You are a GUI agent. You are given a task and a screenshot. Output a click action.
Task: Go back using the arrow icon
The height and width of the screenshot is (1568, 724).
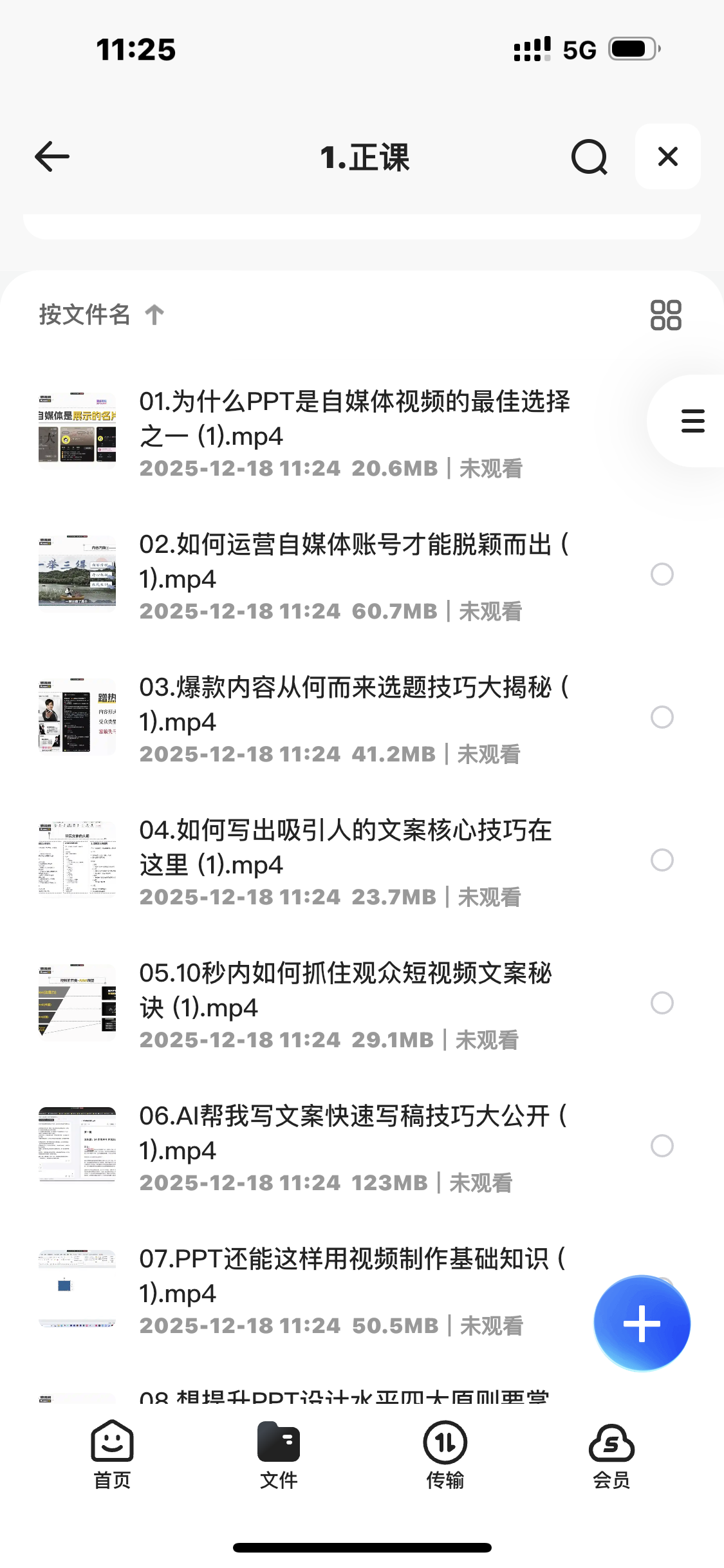(52, 157)
